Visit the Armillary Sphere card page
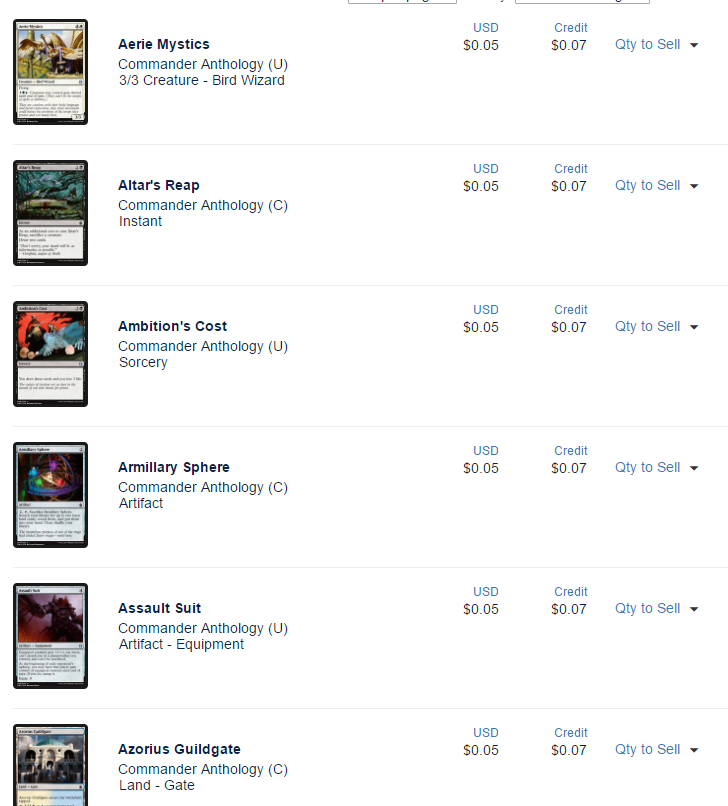 click(174, 468)
